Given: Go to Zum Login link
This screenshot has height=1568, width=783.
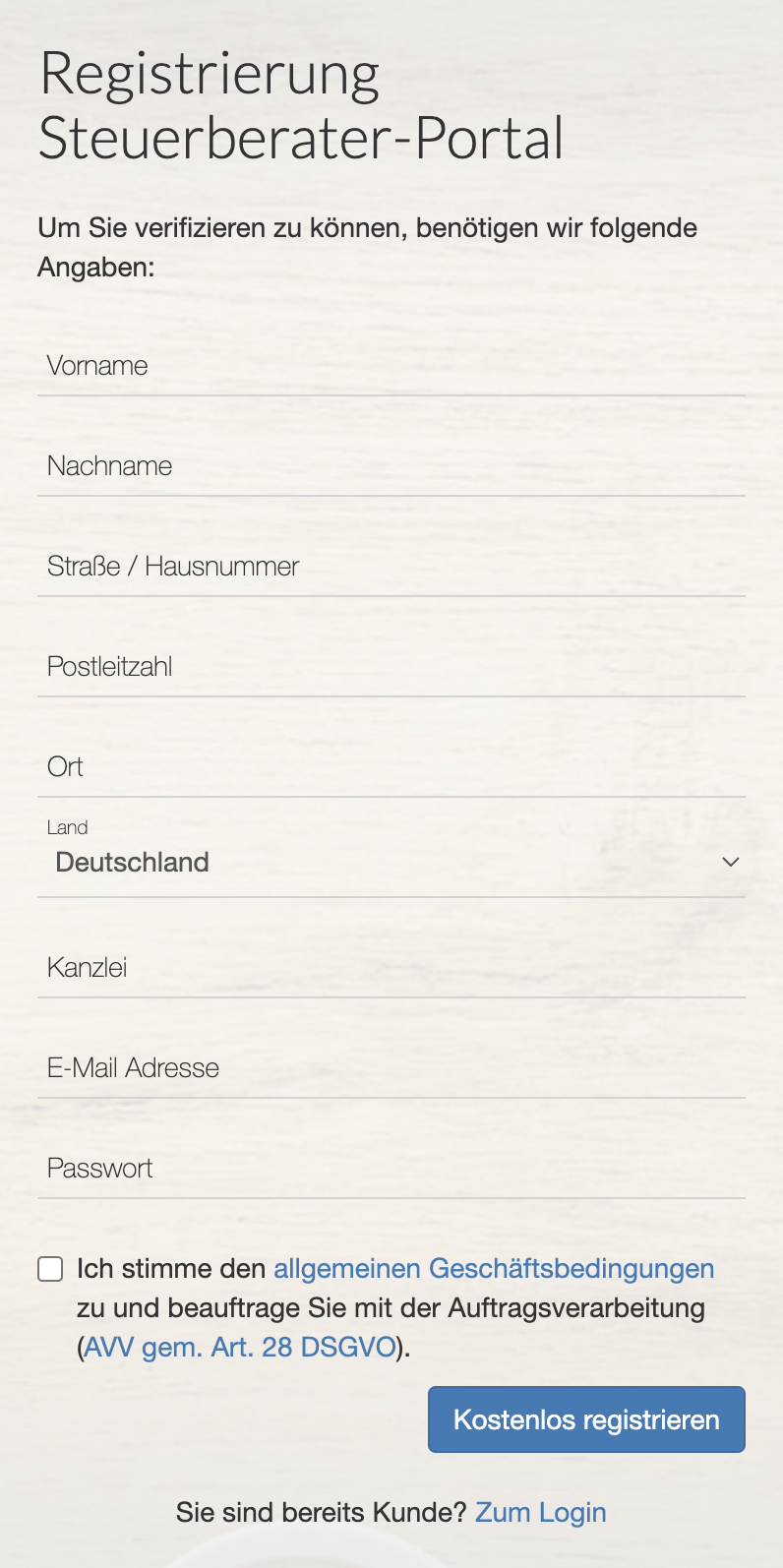Looking at the screenshot, I should (541, 1513).
